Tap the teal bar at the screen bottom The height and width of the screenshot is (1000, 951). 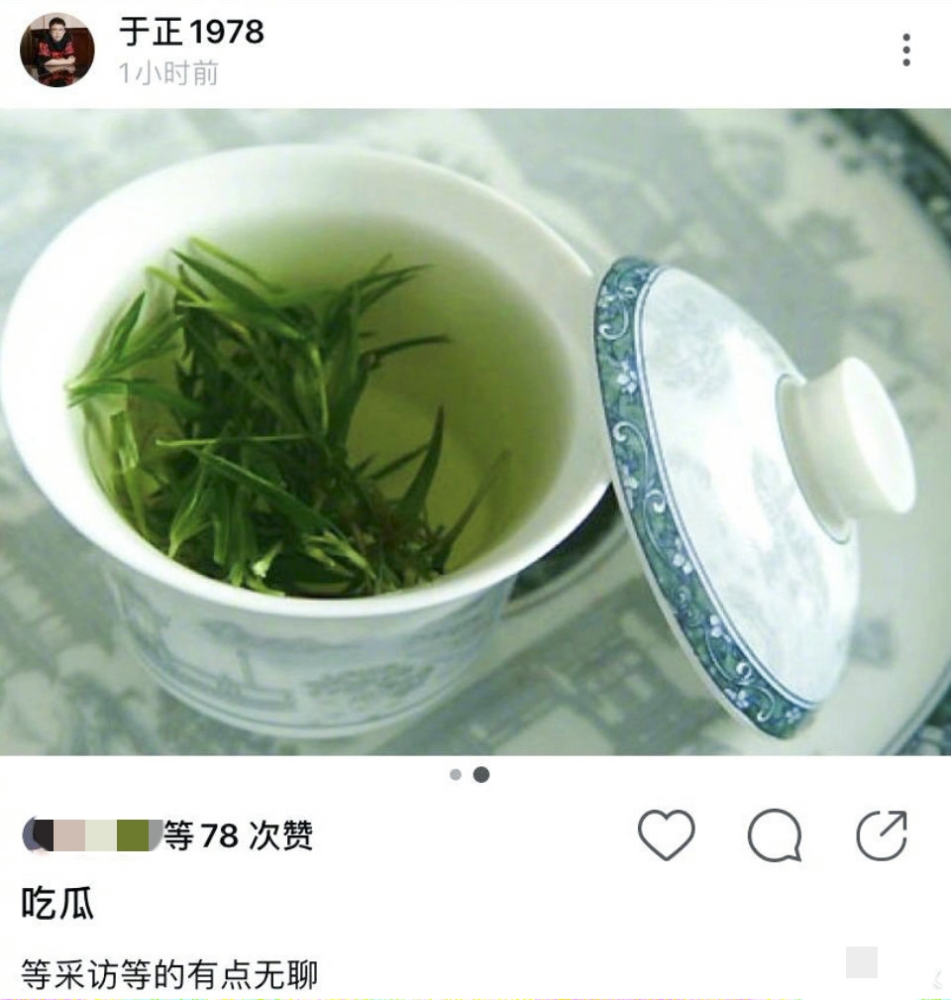[x=475, y=996]
